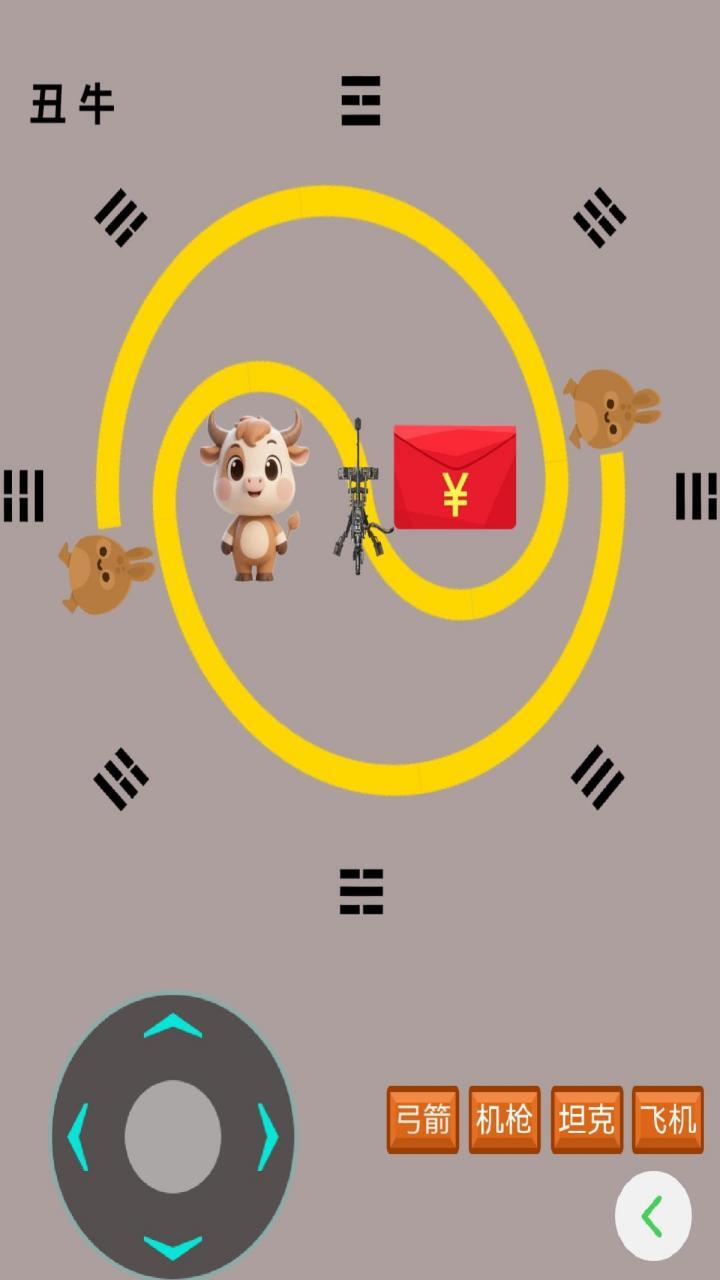
Task: Pick the 坦克 weapon button
Action: [x=586, y=1119]
